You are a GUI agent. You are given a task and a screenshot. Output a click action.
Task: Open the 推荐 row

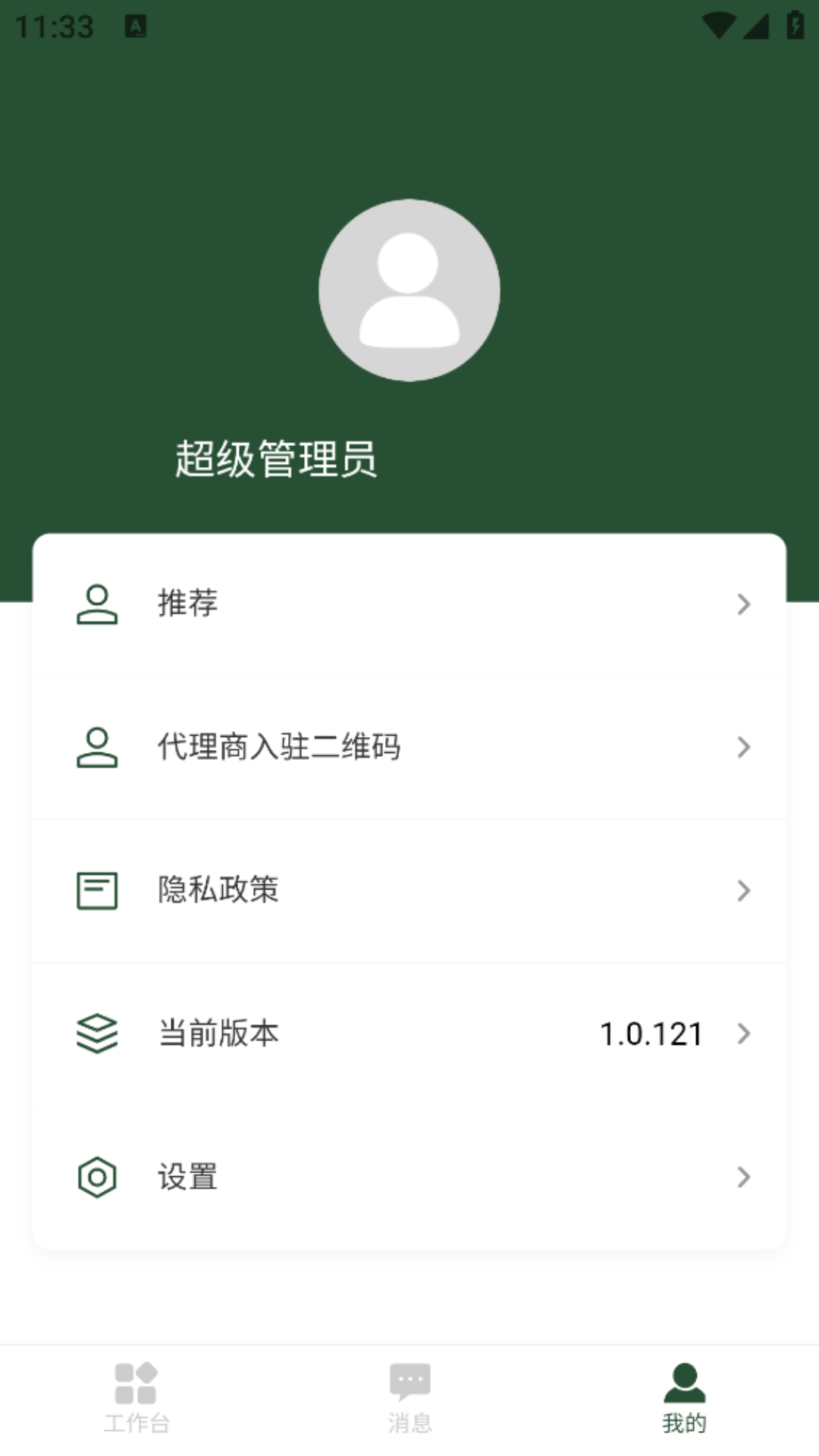point(409,604)
